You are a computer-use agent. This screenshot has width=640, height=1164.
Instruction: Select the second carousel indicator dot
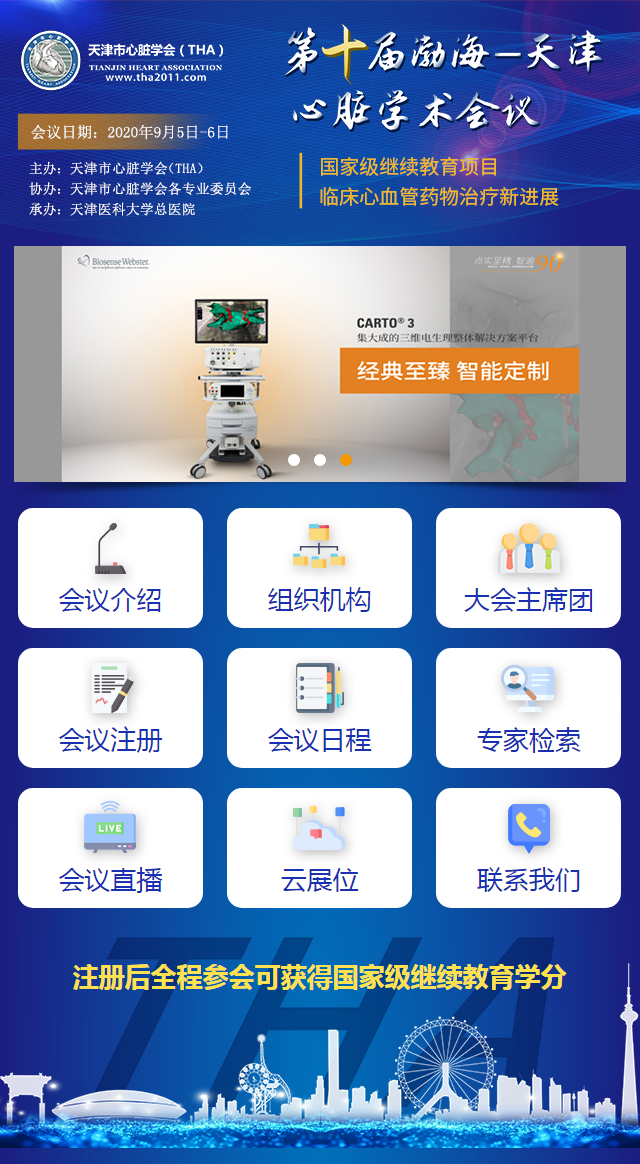pos(320,460)
